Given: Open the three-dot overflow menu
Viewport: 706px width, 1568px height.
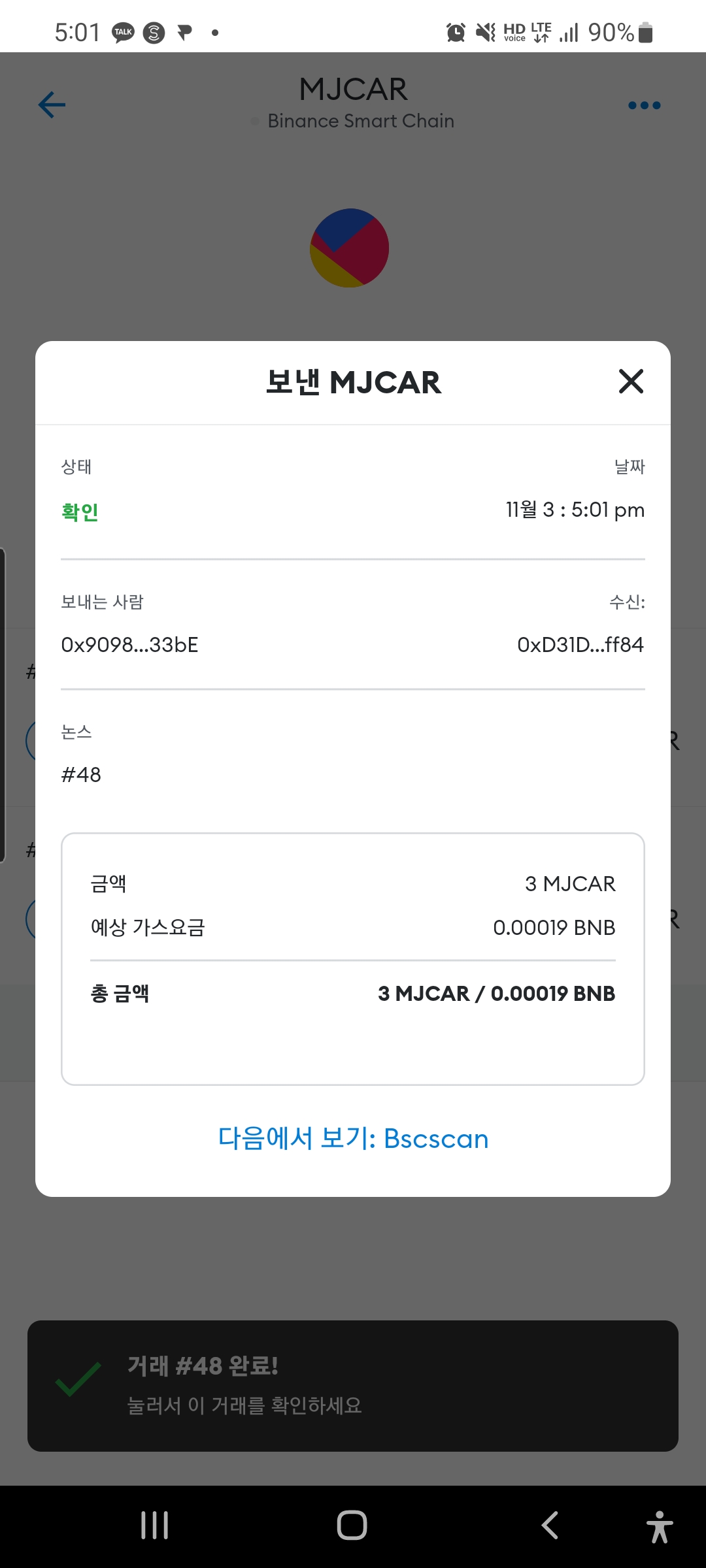Looking at the screenshot, I should [644, 105].
